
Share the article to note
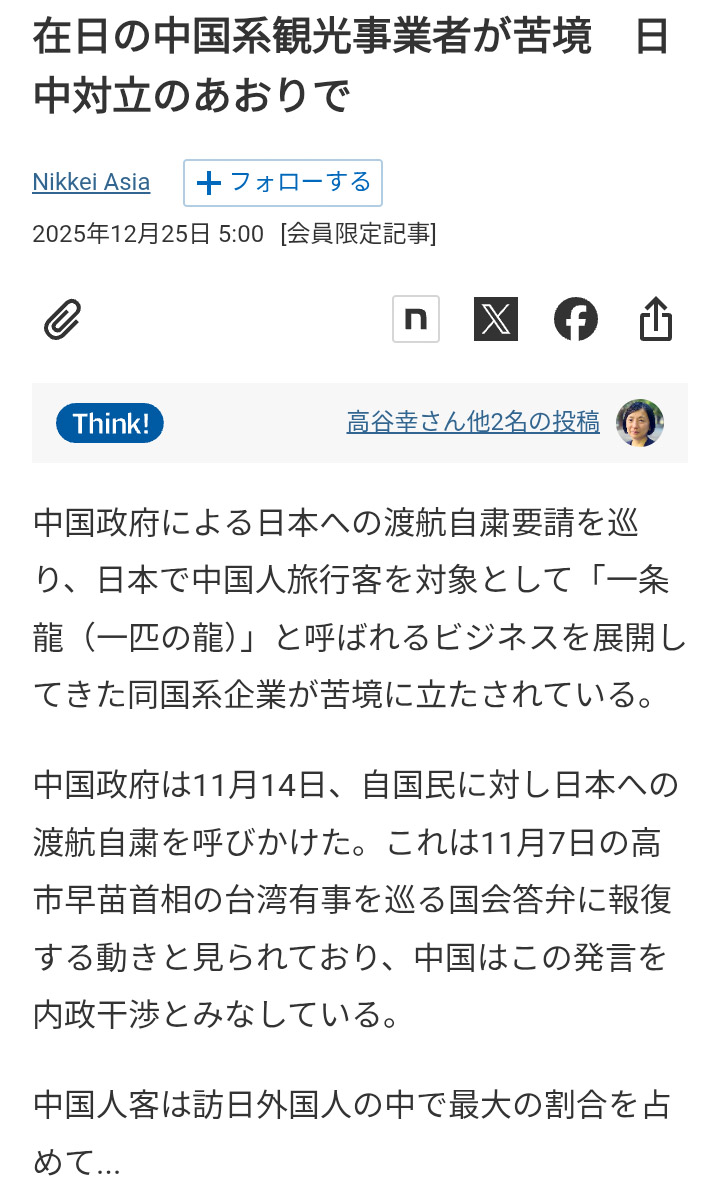click(416, 320)
